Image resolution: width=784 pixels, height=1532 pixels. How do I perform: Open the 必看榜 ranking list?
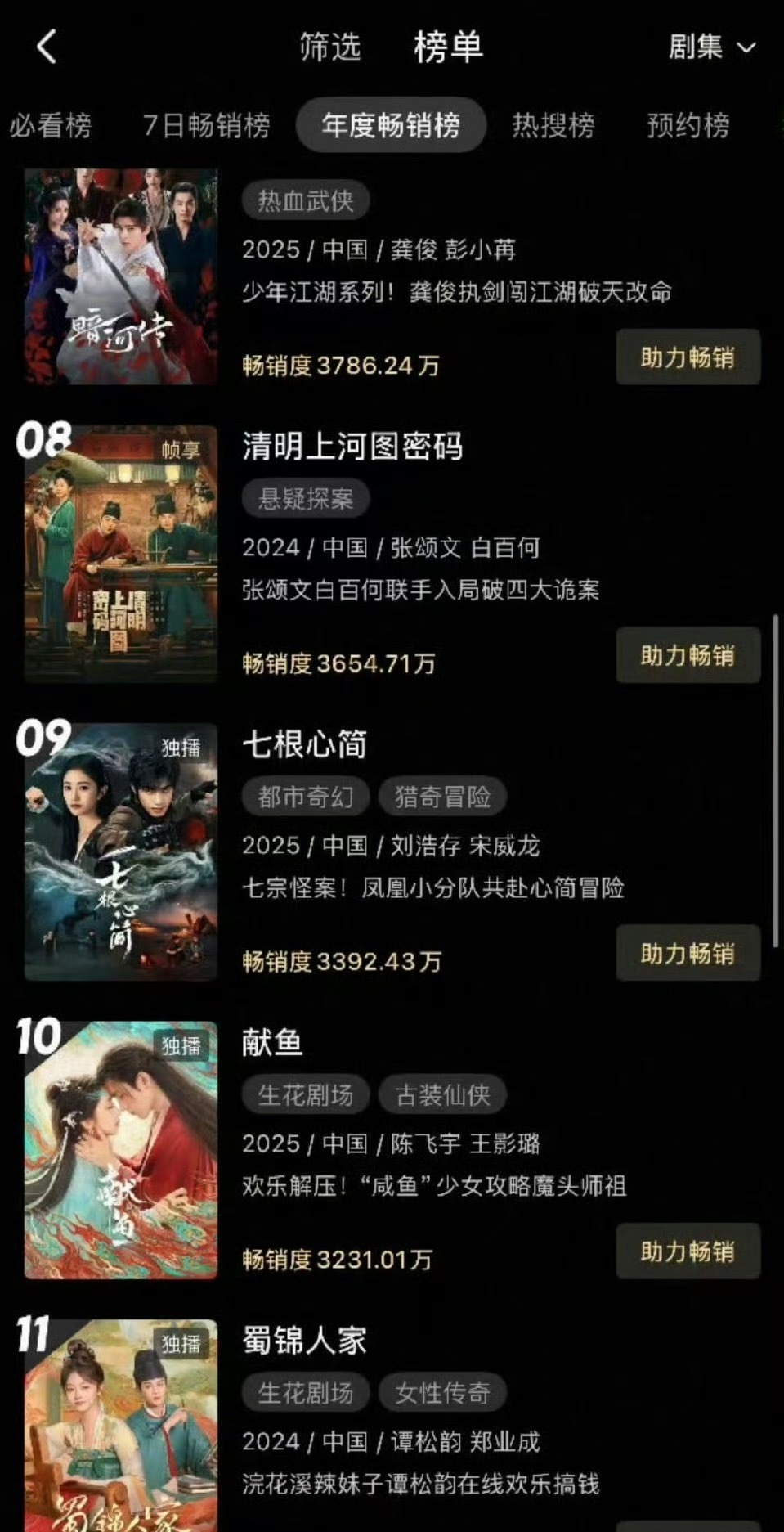pyautogui.click(x=53, y=125)
